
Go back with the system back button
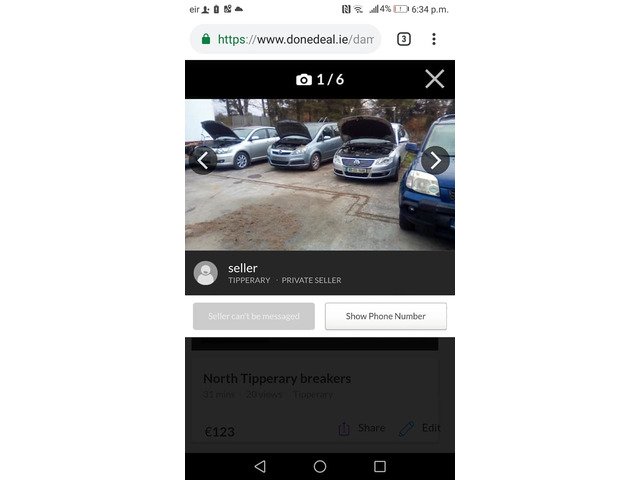coord(260,466)
